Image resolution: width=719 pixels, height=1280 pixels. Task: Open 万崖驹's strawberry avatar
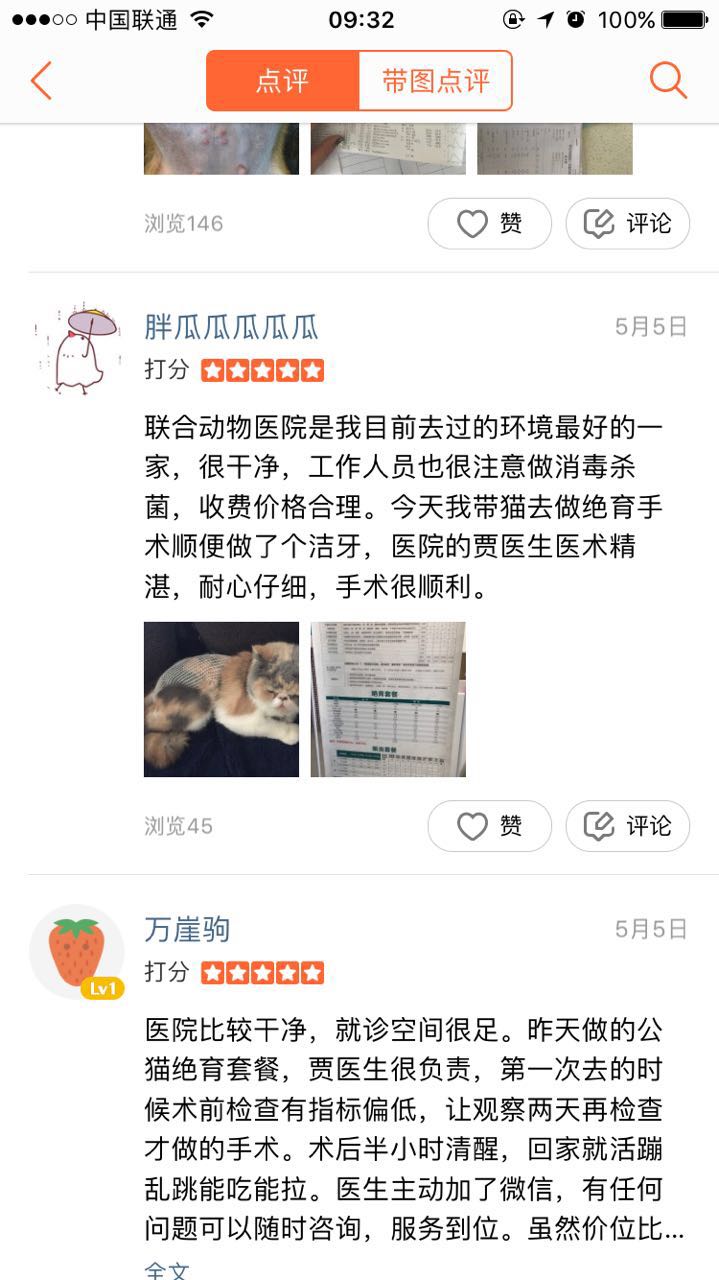coord(77,952)
